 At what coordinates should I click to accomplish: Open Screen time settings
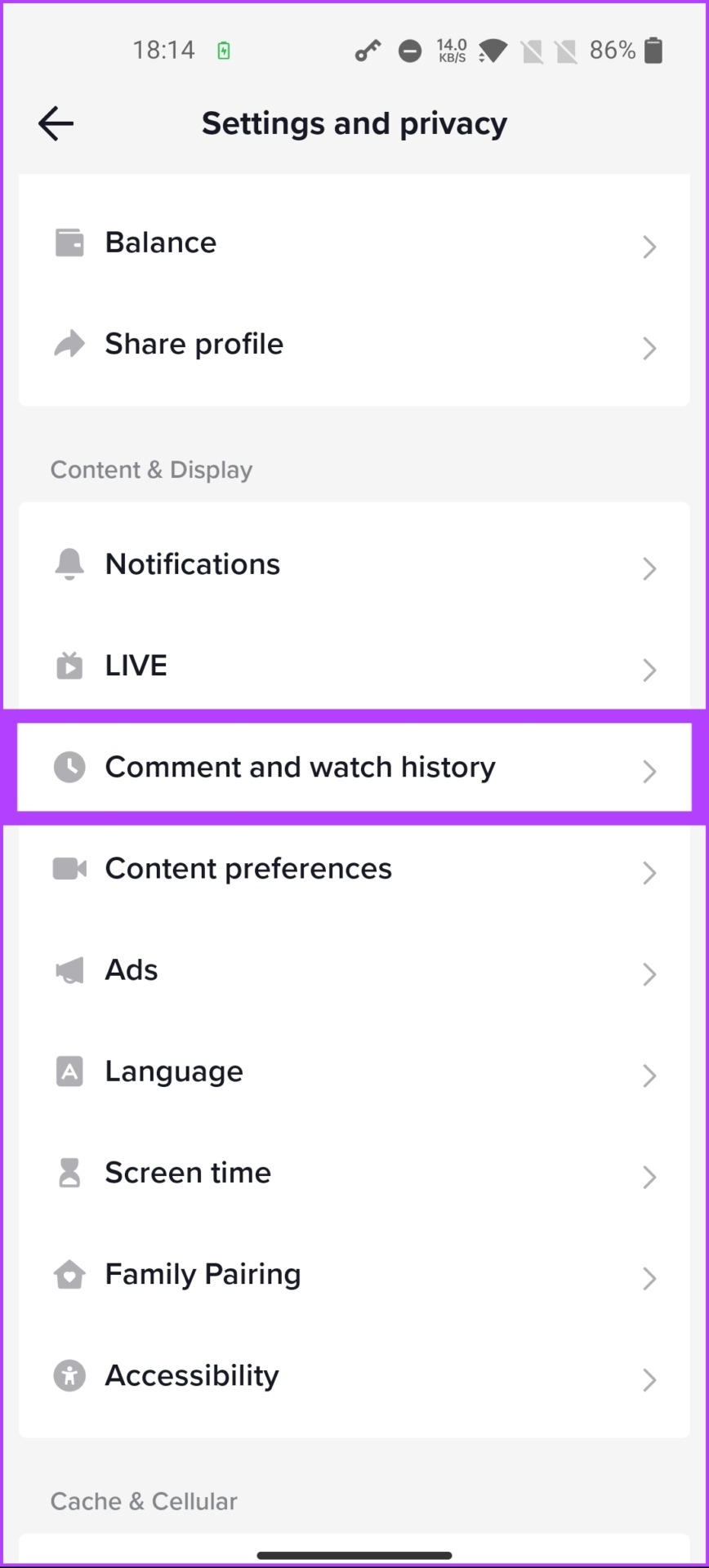pyautogui.click(x=354, y=1173)
